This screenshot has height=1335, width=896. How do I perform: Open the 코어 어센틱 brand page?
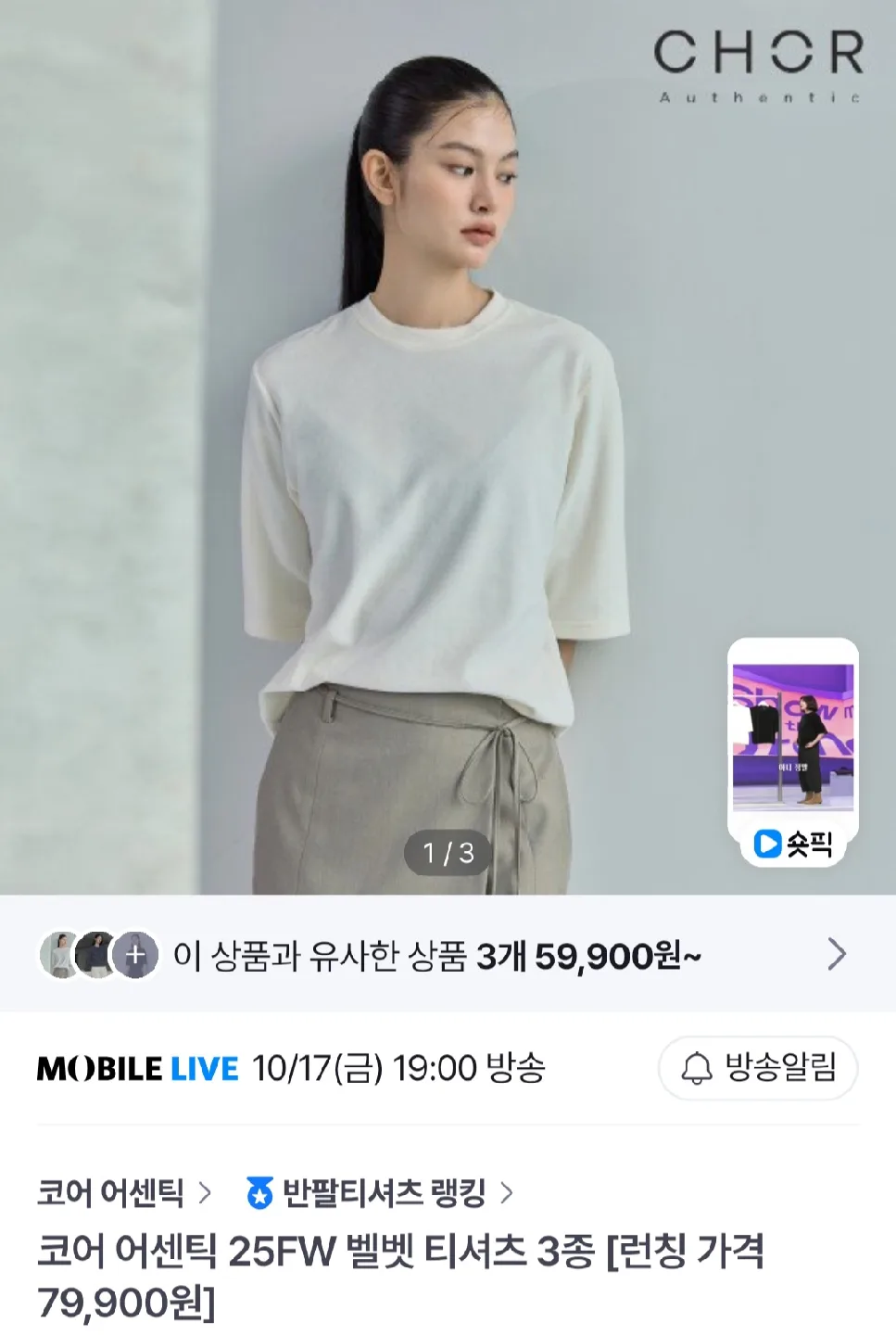click(x=124, y=1193)
